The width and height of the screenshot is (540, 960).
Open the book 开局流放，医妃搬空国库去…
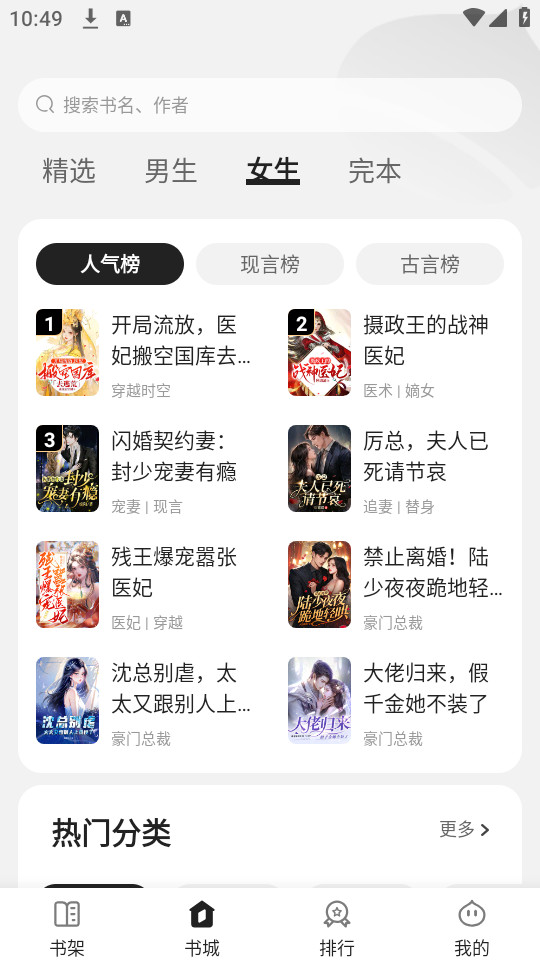coord(144,353)
